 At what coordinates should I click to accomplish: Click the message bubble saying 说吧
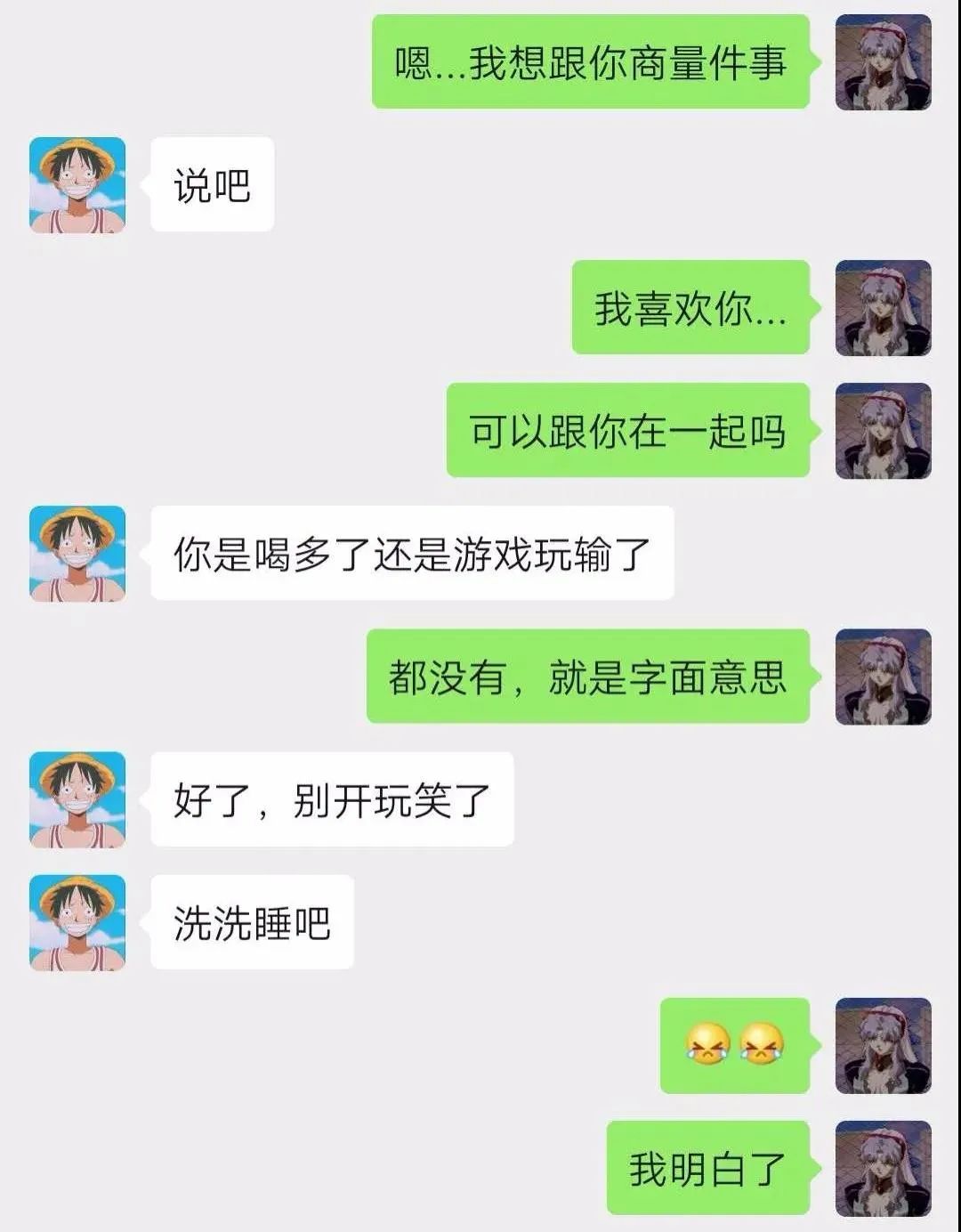pyautogui.click(x=211, y=185)
